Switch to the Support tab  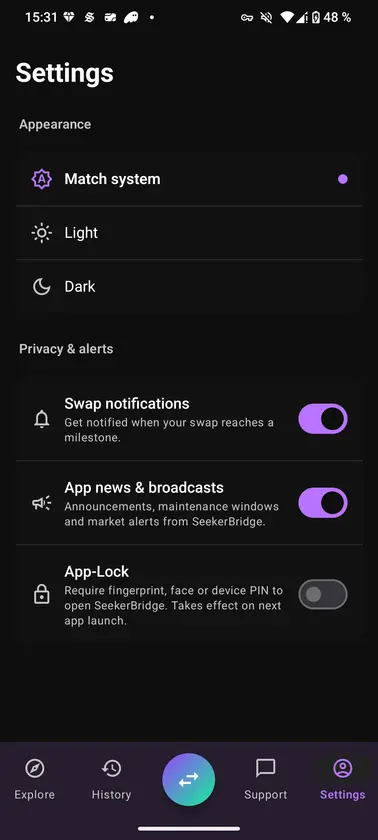coord(266,778)
